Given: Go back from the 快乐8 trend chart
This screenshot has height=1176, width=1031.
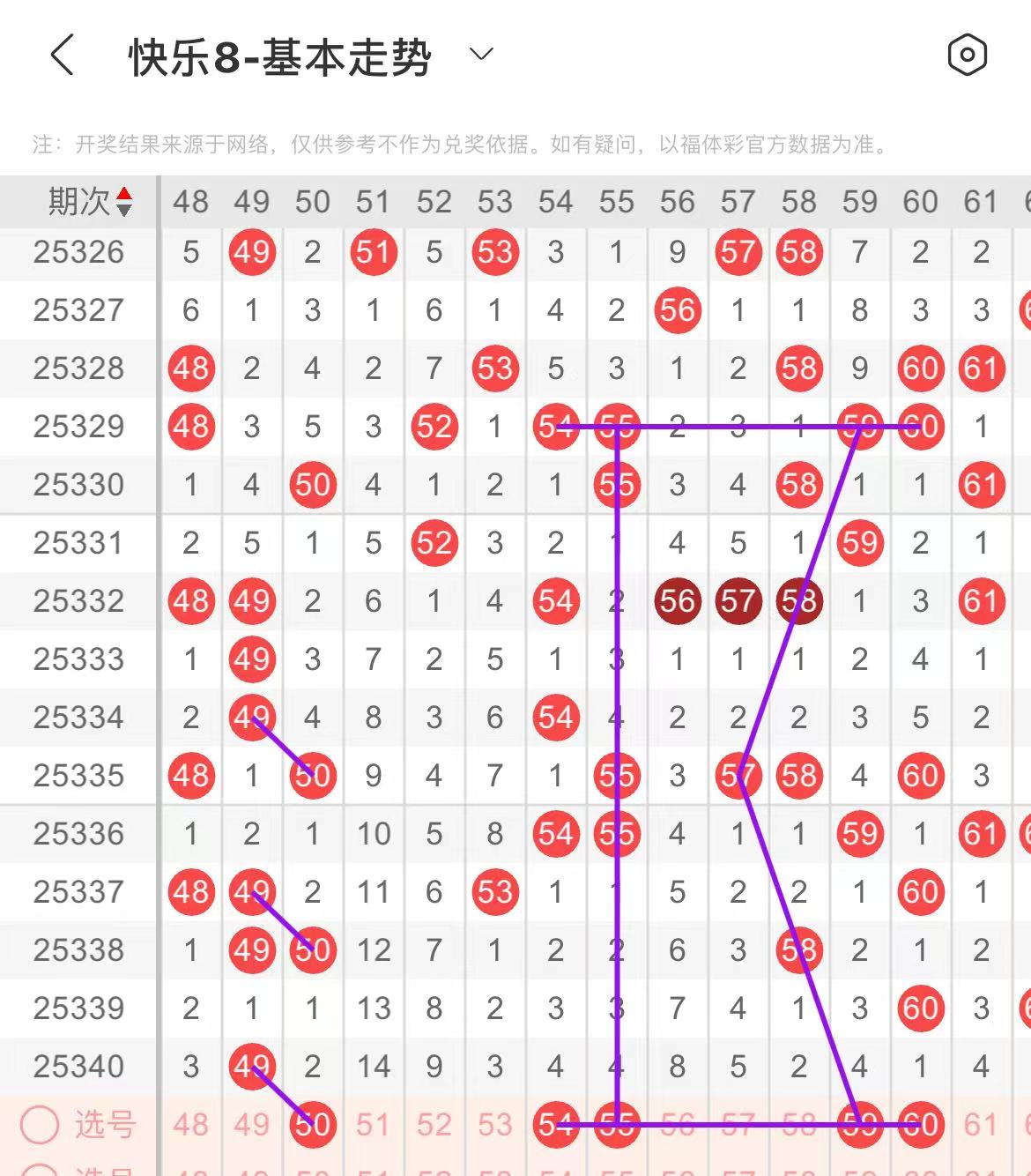Looking at the screenshot, I should click(x=62, y=56).
